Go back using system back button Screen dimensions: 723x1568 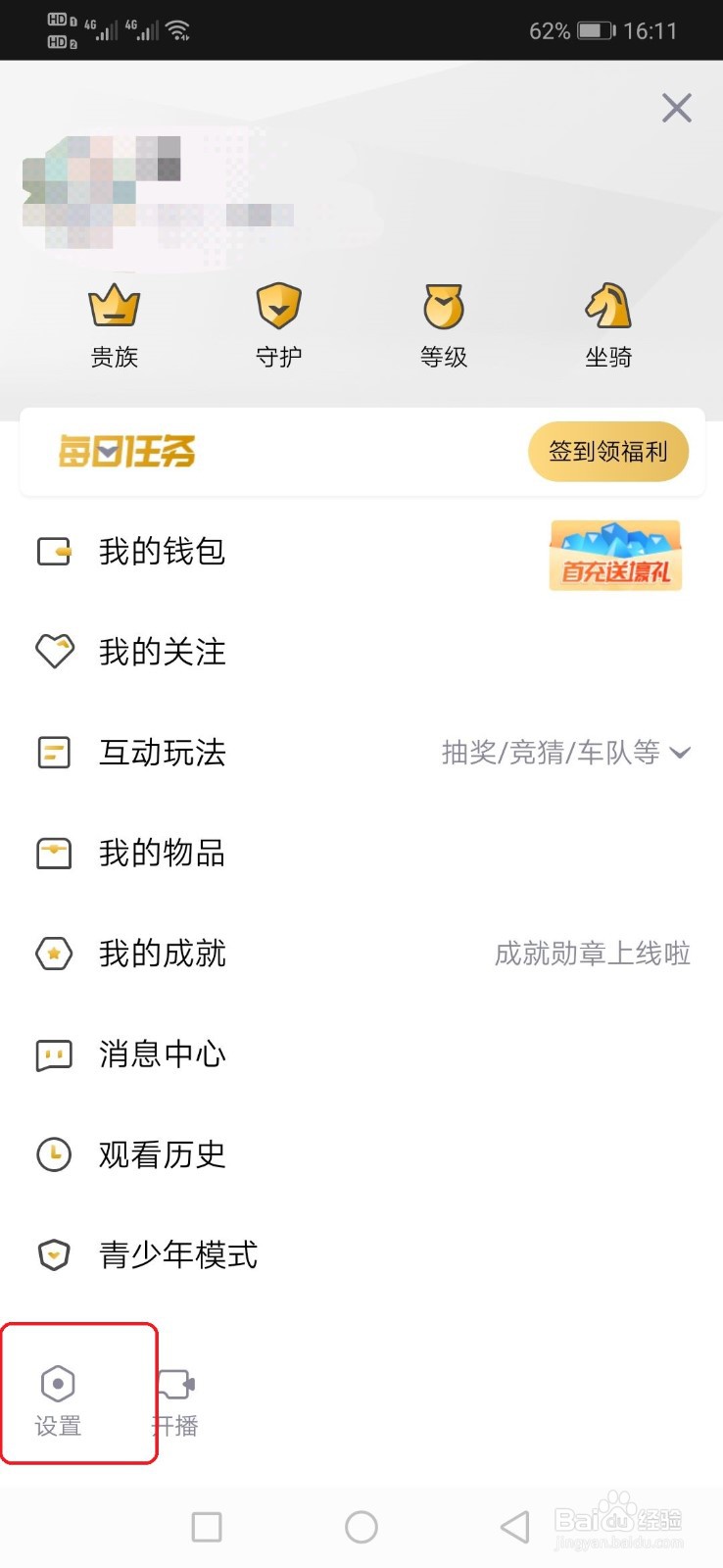coord(514,1526)
